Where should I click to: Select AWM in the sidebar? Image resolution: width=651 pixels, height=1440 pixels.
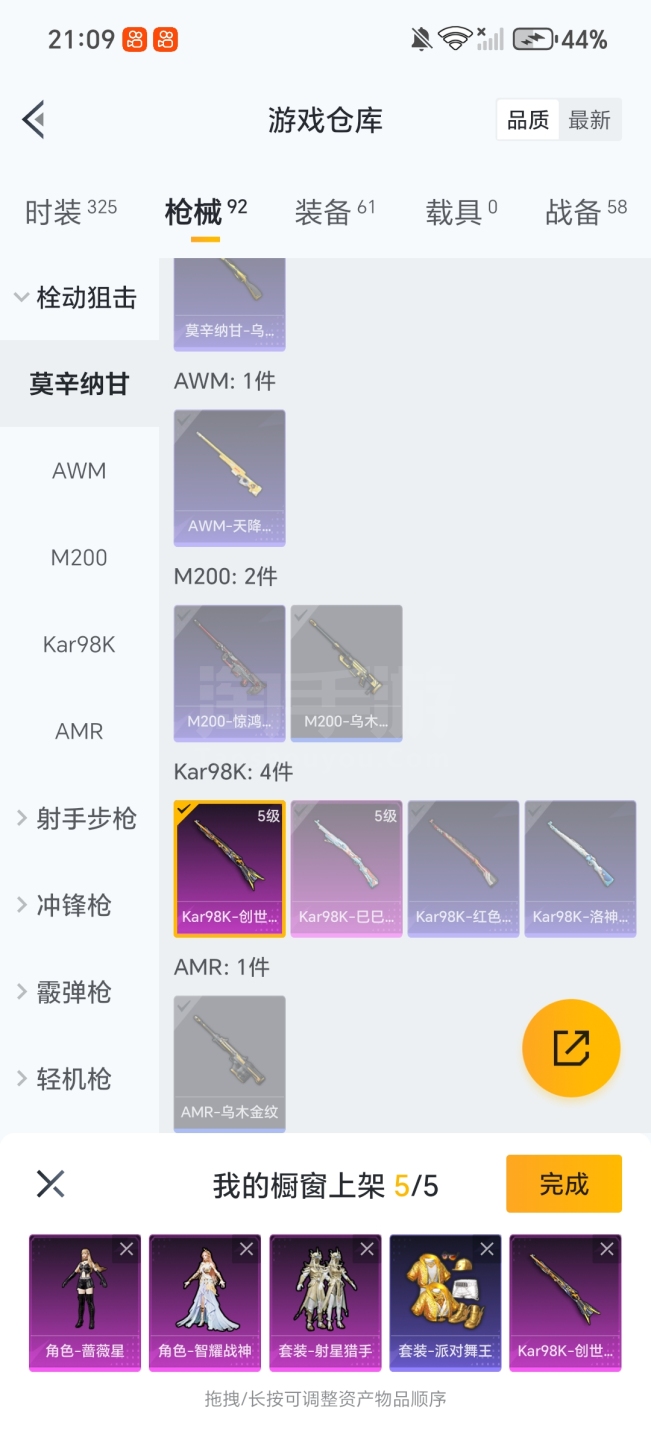click(79, 471)
